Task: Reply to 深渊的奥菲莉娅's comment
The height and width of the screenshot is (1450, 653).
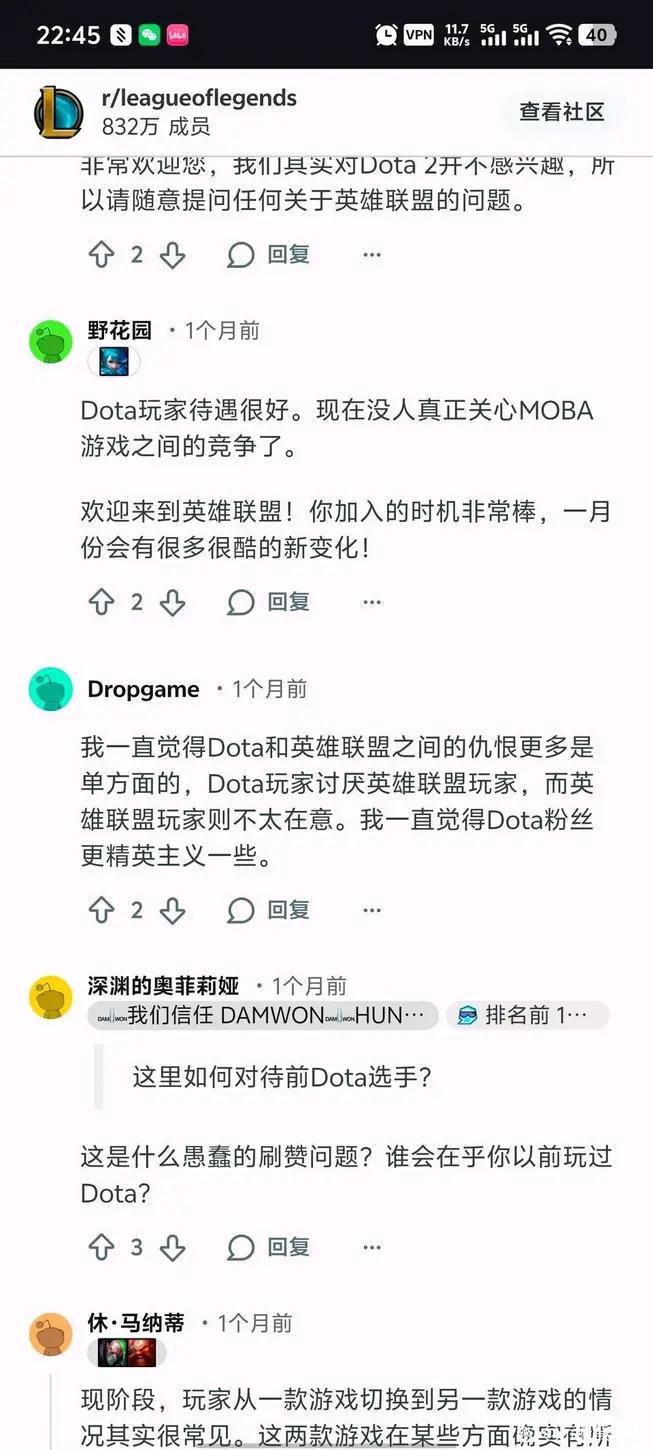Action: [268, 1247]
